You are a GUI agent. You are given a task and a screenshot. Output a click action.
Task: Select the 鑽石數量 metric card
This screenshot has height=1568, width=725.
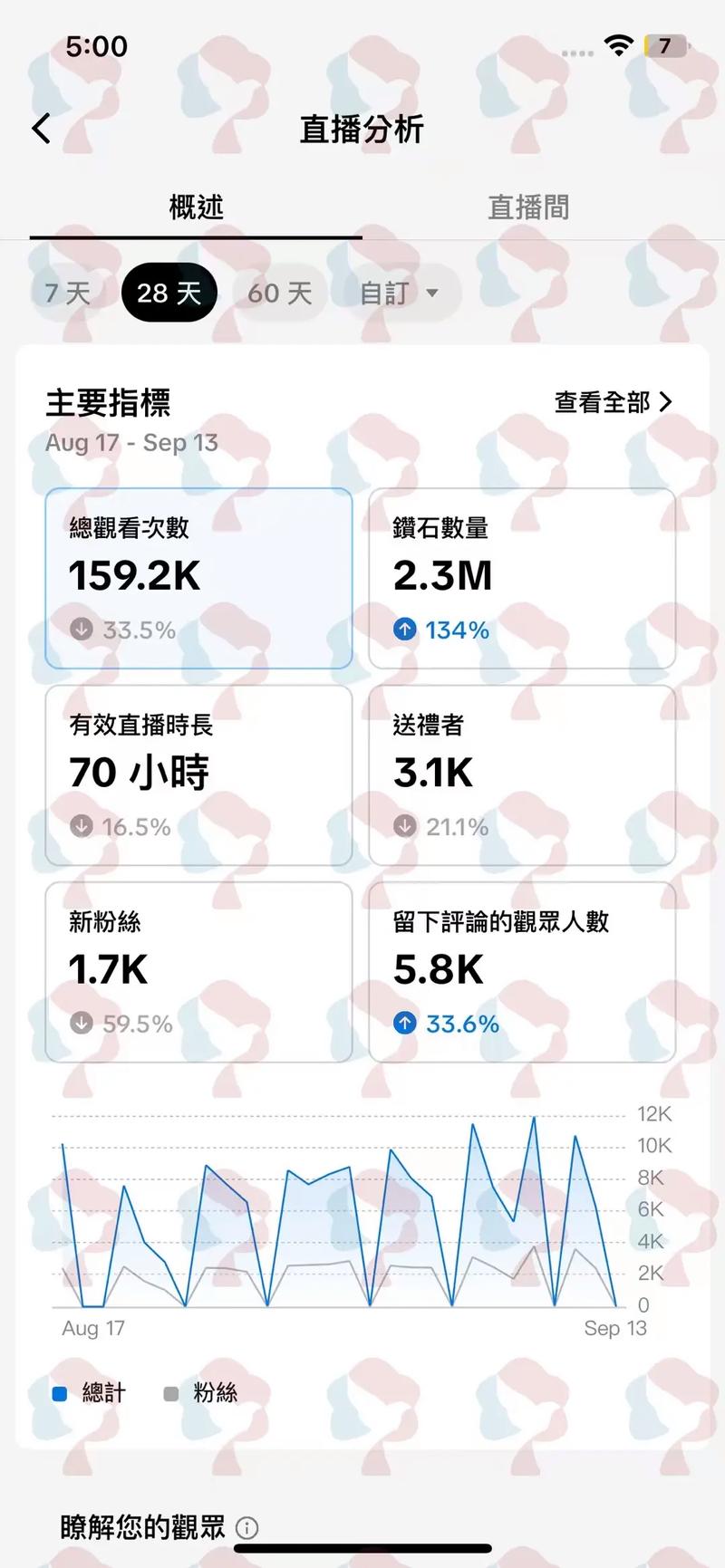coord(521,577)
